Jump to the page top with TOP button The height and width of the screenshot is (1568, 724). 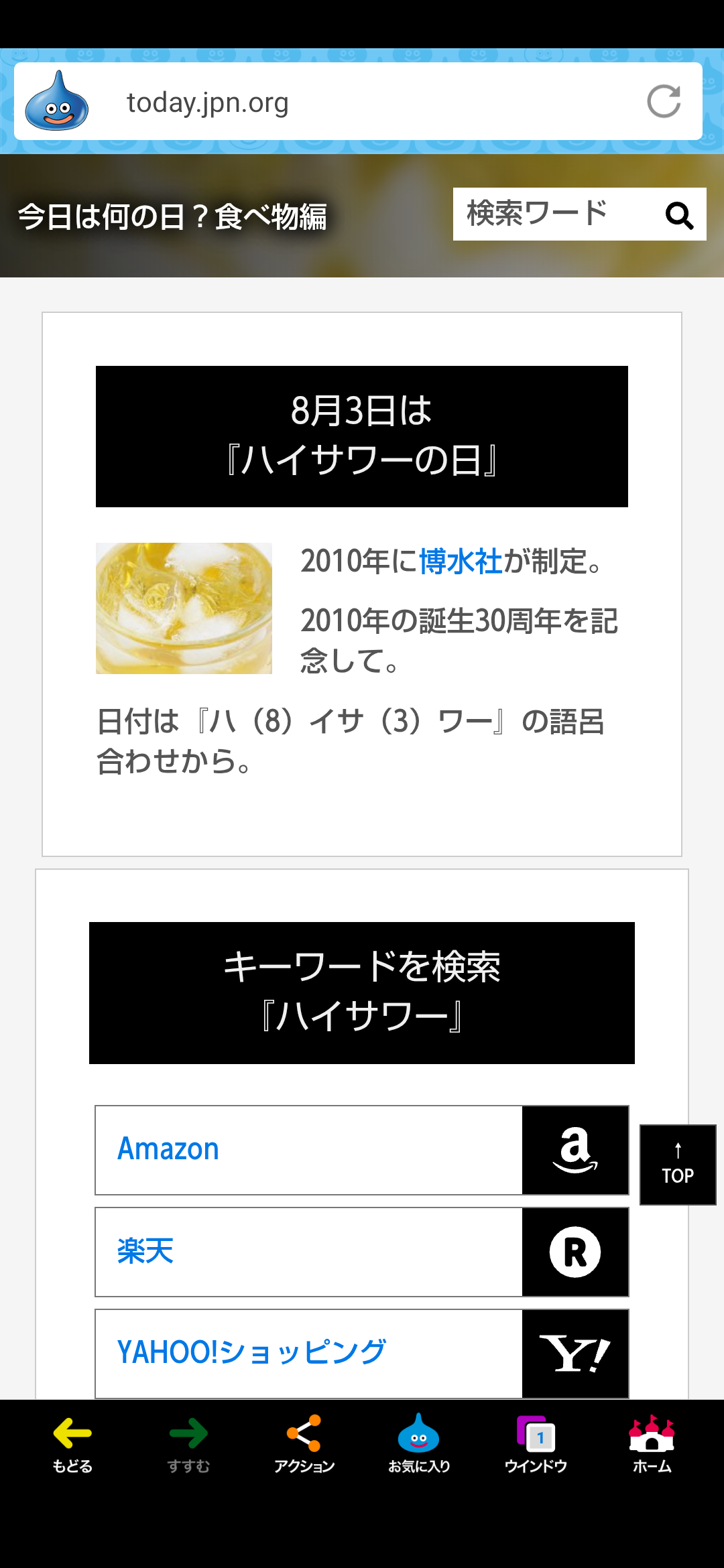pyautogui.click(x=678, y=1165)
